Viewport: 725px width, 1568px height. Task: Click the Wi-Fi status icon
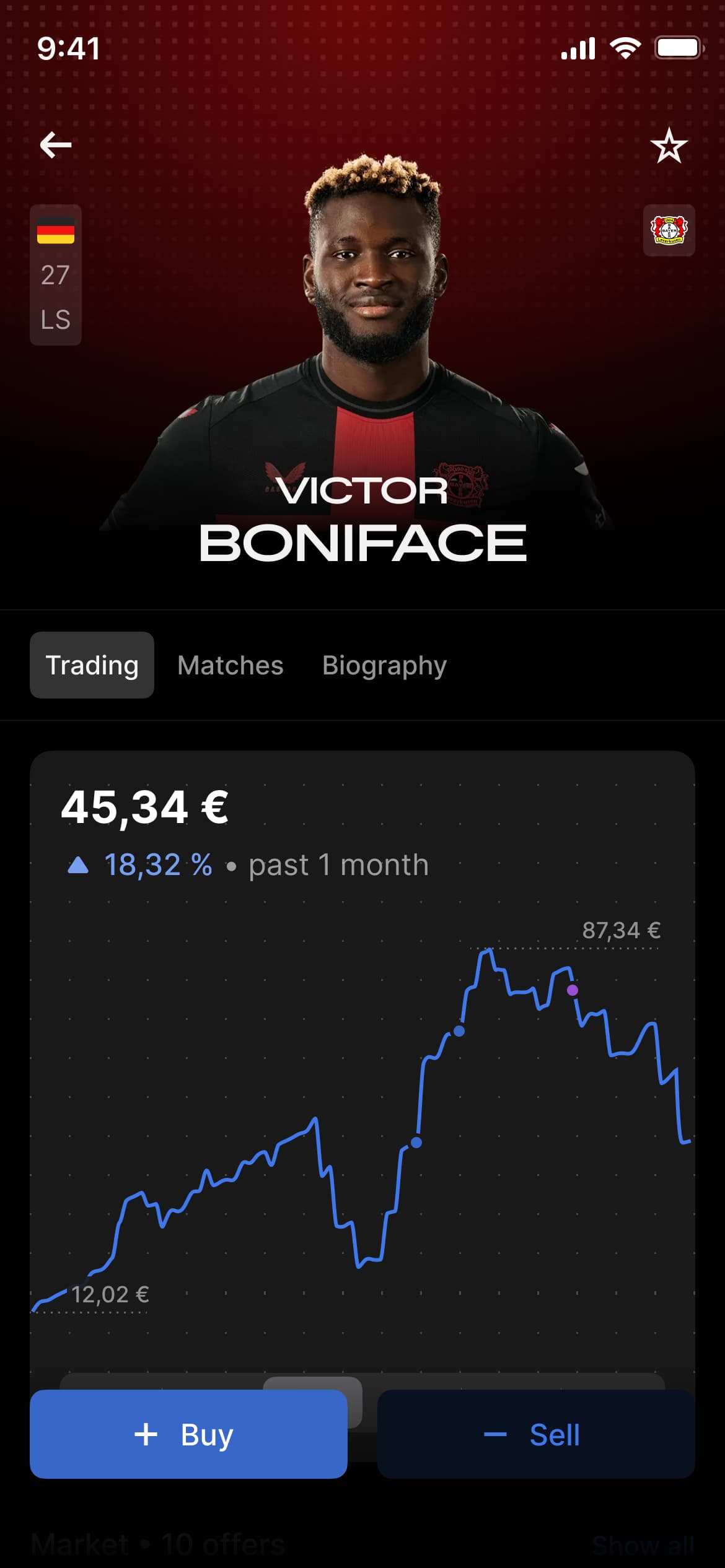[x=626, y=48]
